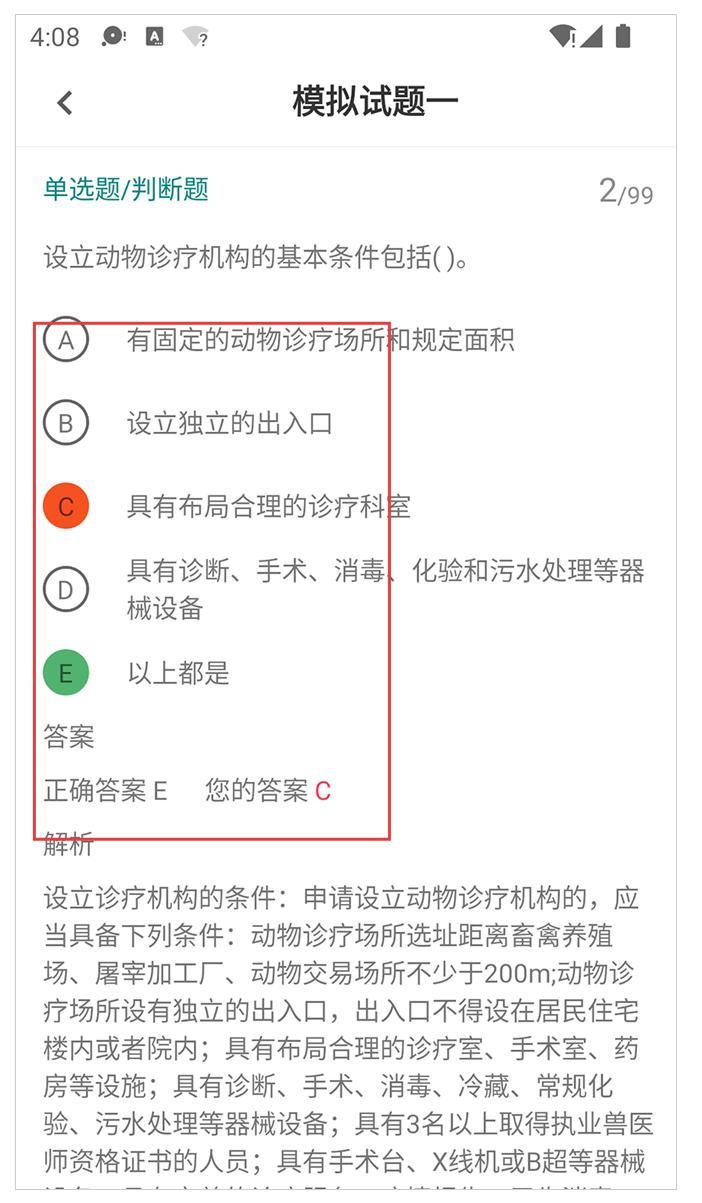Go back from 模拟试题一

coord(65,102)
